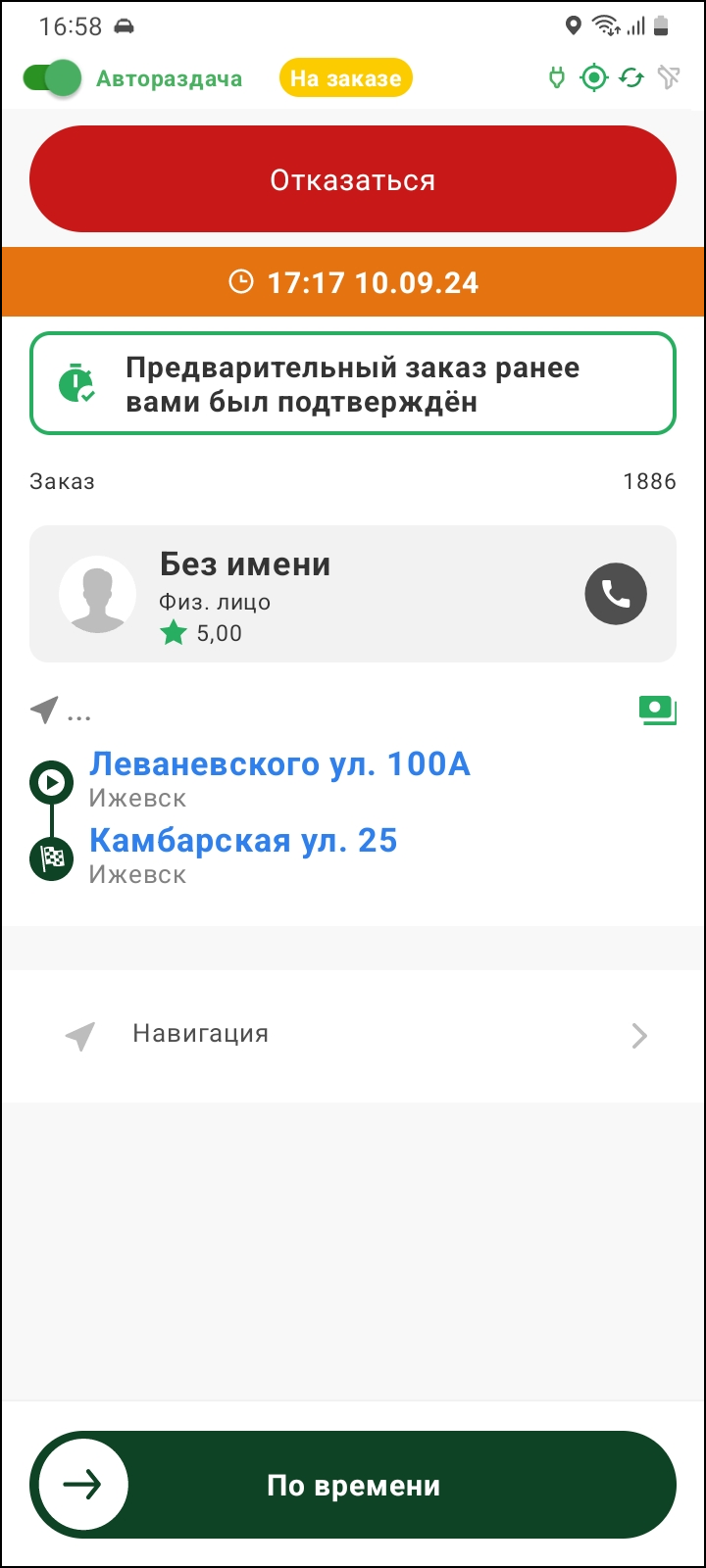Tap the power plug icon
The height and width of the screenshot is (1568, 706).
(x=557, y=78)
